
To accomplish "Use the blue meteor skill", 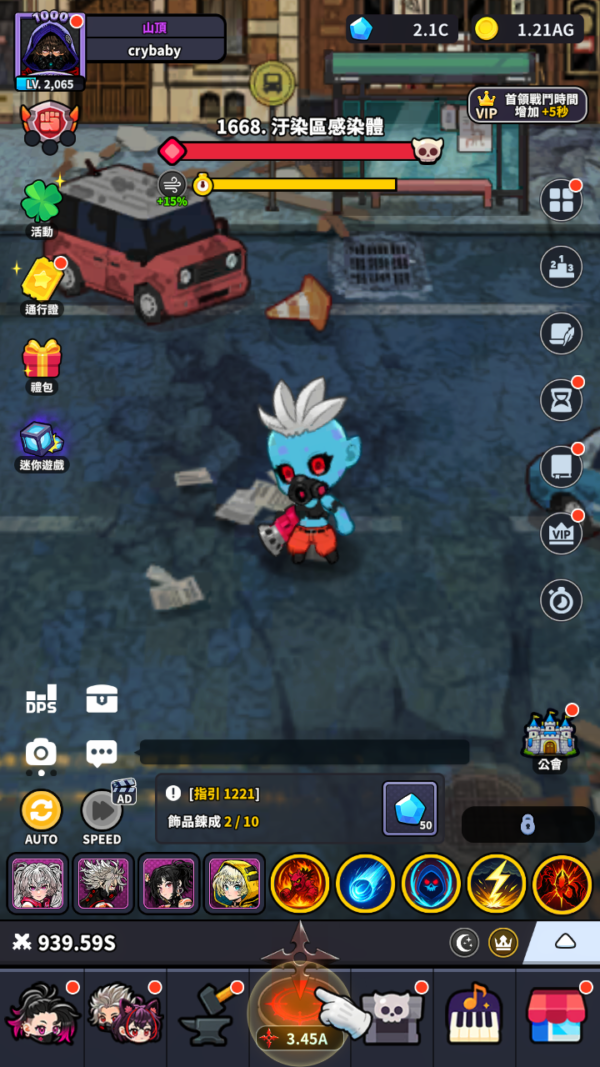I will [365, 884].
